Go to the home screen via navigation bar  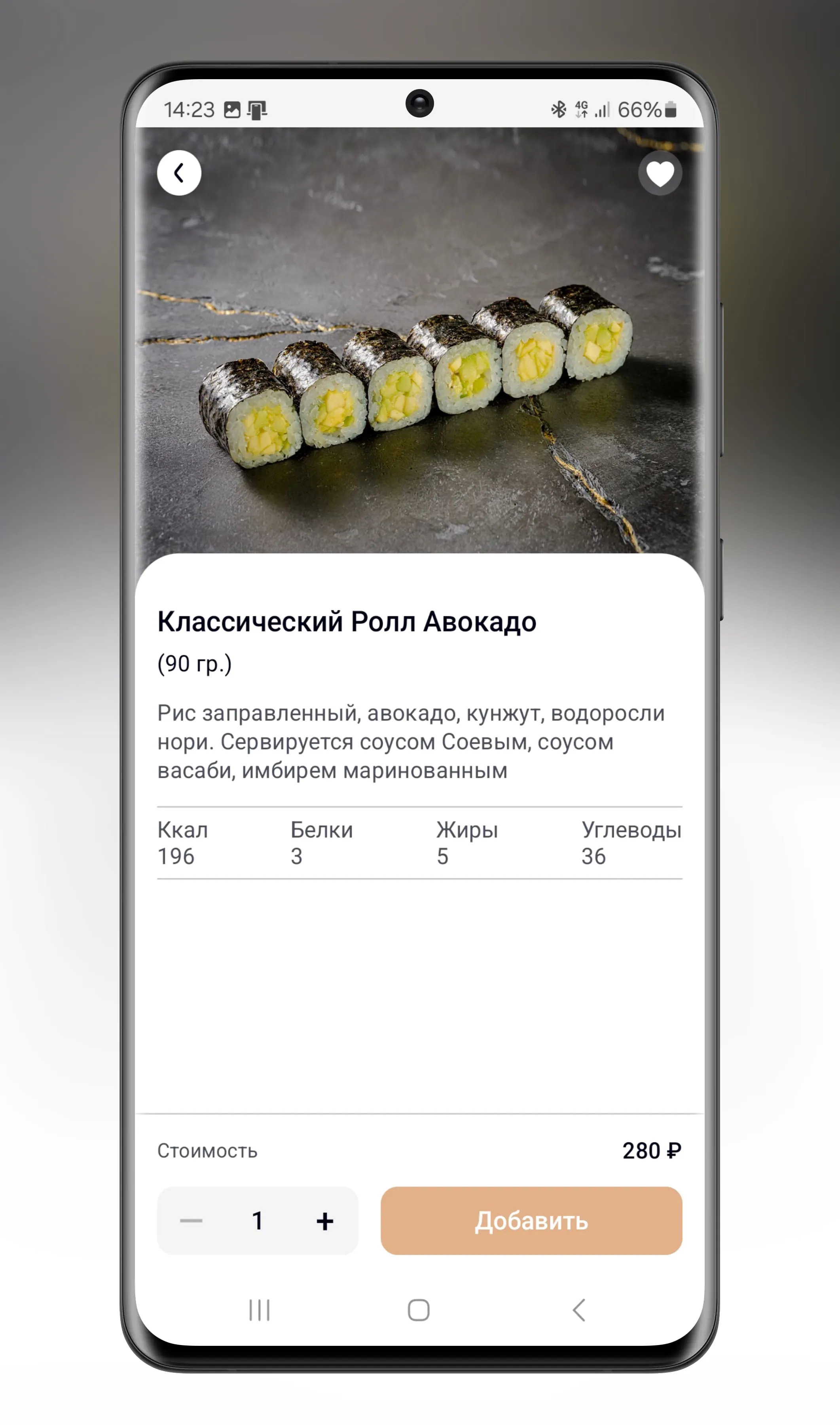click(419, 1310)
